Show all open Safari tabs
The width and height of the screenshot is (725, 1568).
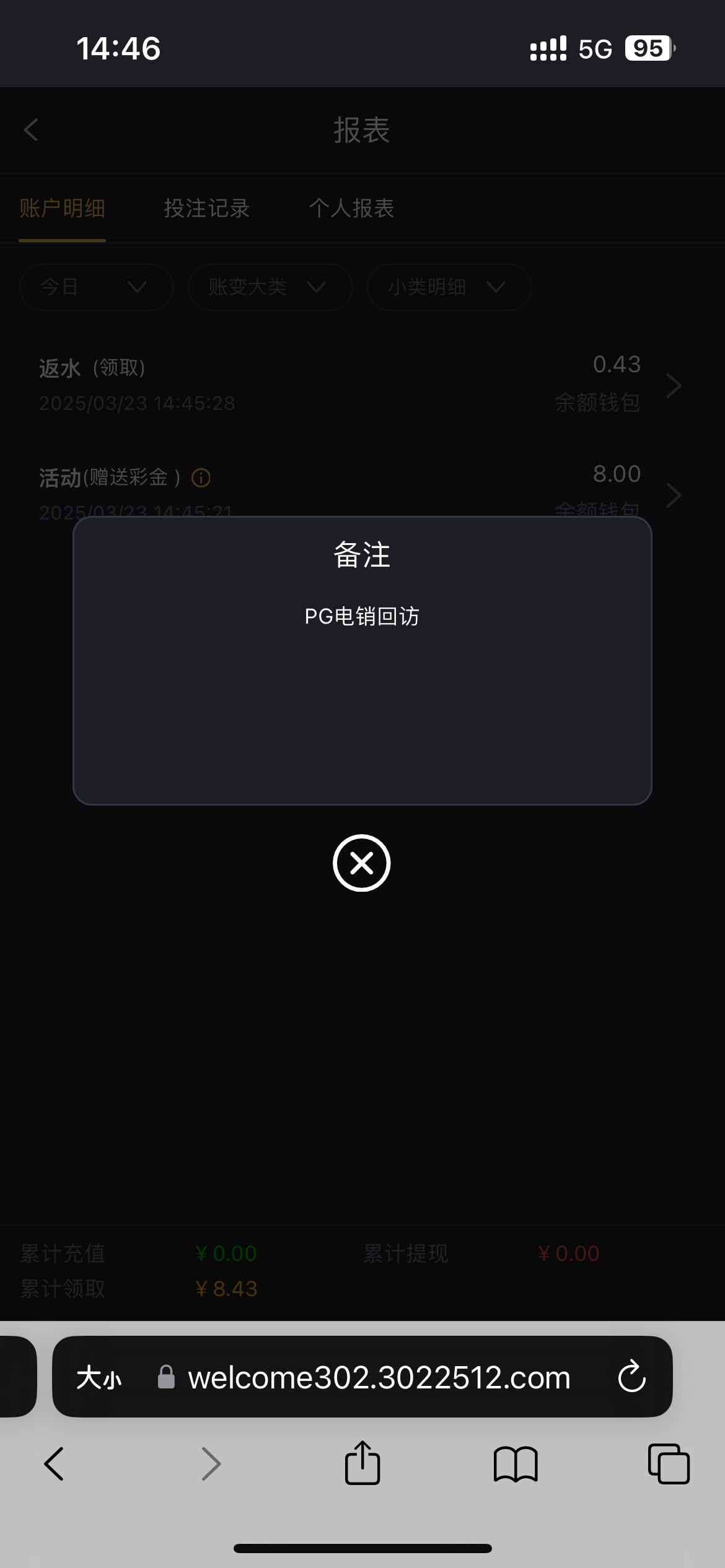668,1464
